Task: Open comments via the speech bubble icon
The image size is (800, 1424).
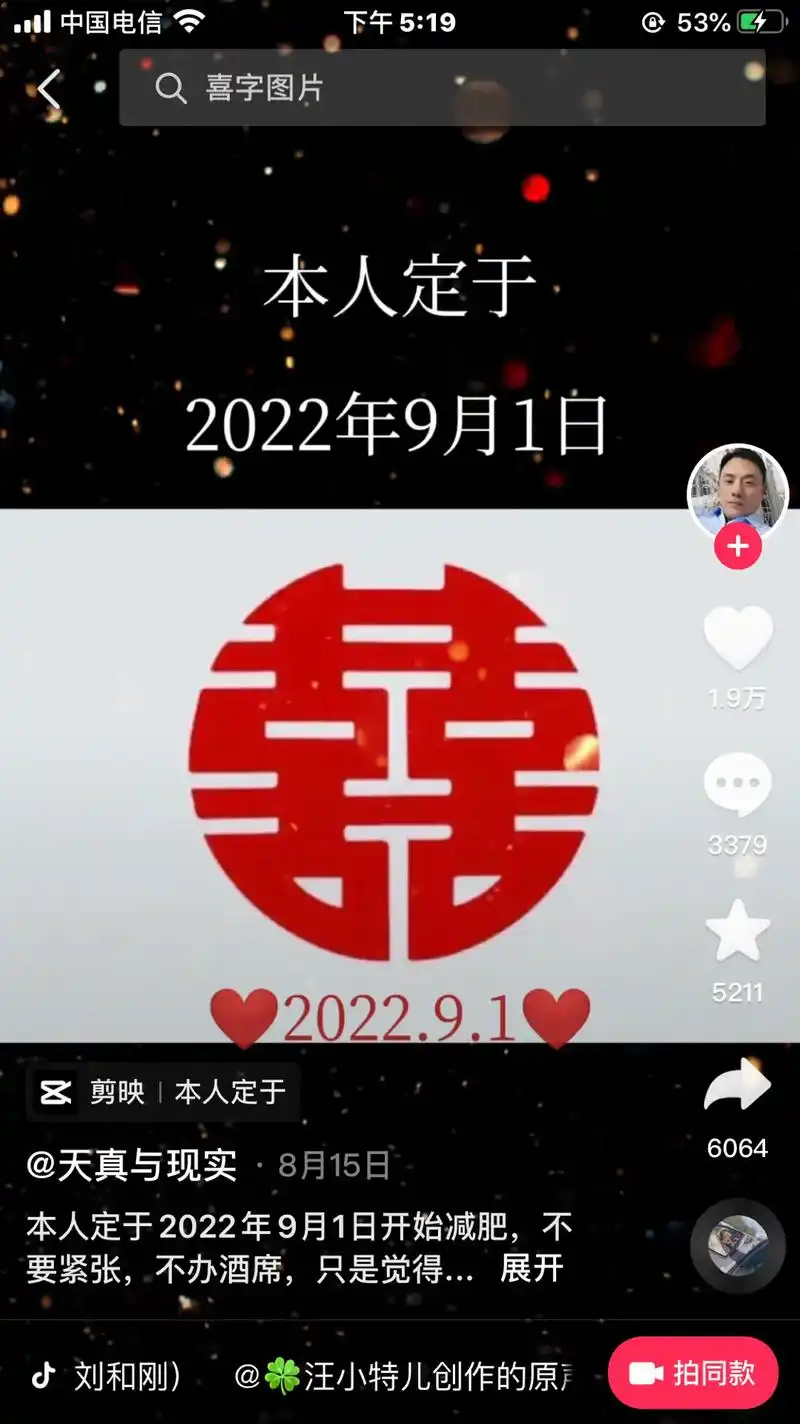Action: click(736, 784)
